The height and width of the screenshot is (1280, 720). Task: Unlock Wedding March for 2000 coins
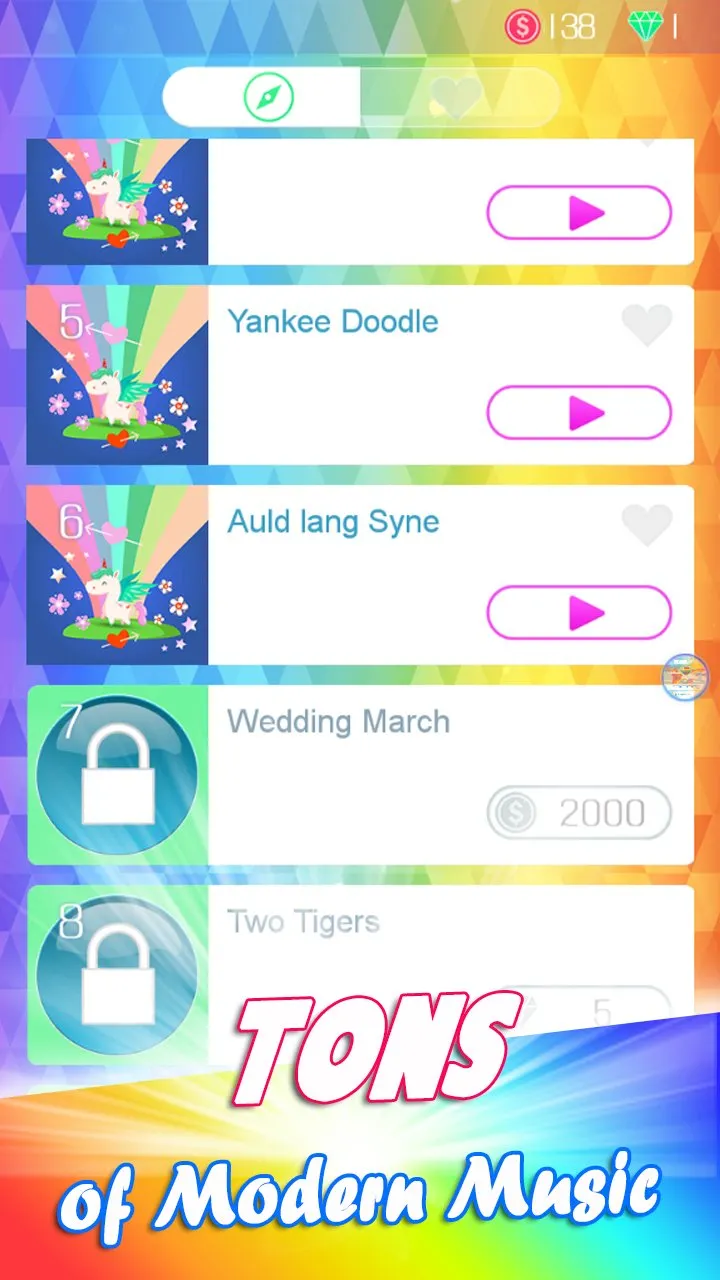(579, 812)
